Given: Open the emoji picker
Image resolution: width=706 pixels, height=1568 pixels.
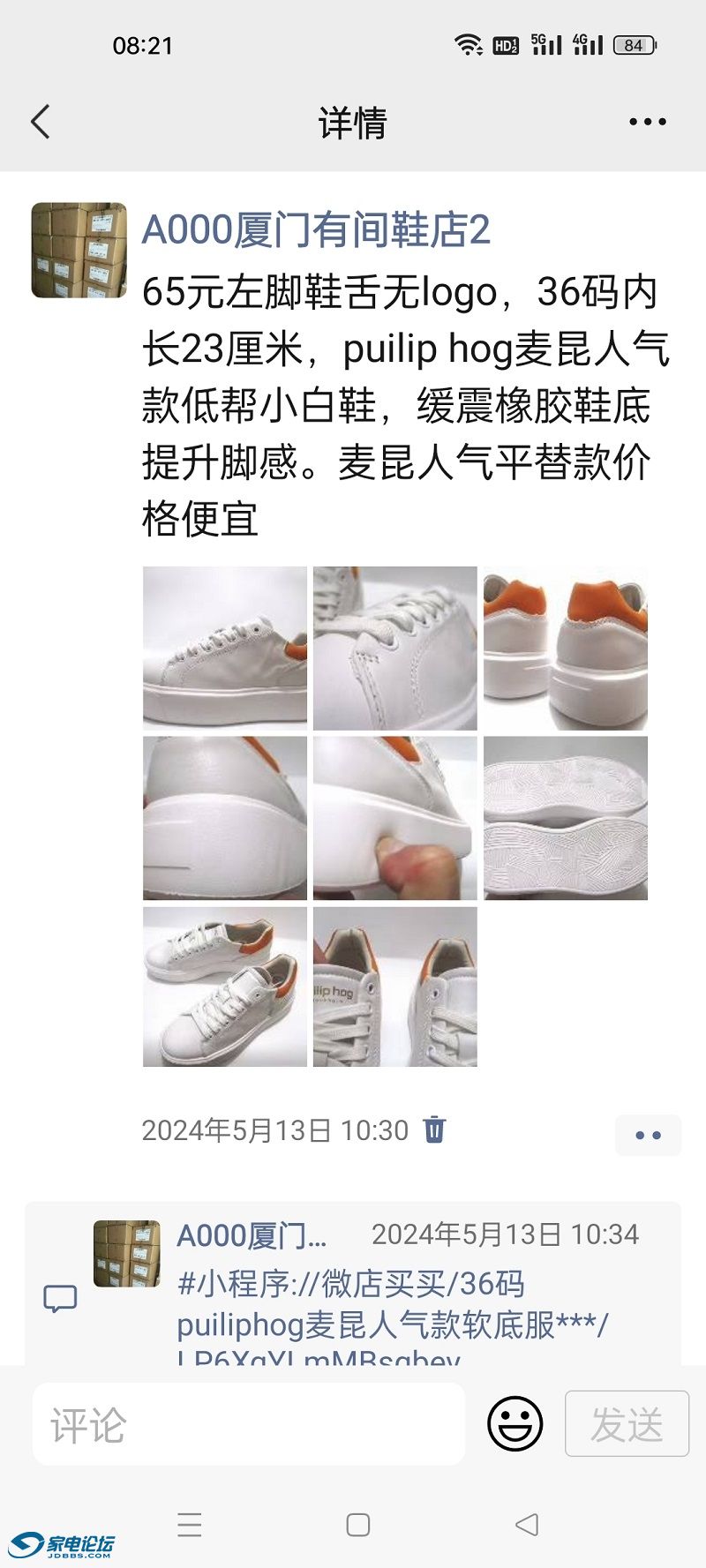Looking at the screenshot, I should 515,1423.
